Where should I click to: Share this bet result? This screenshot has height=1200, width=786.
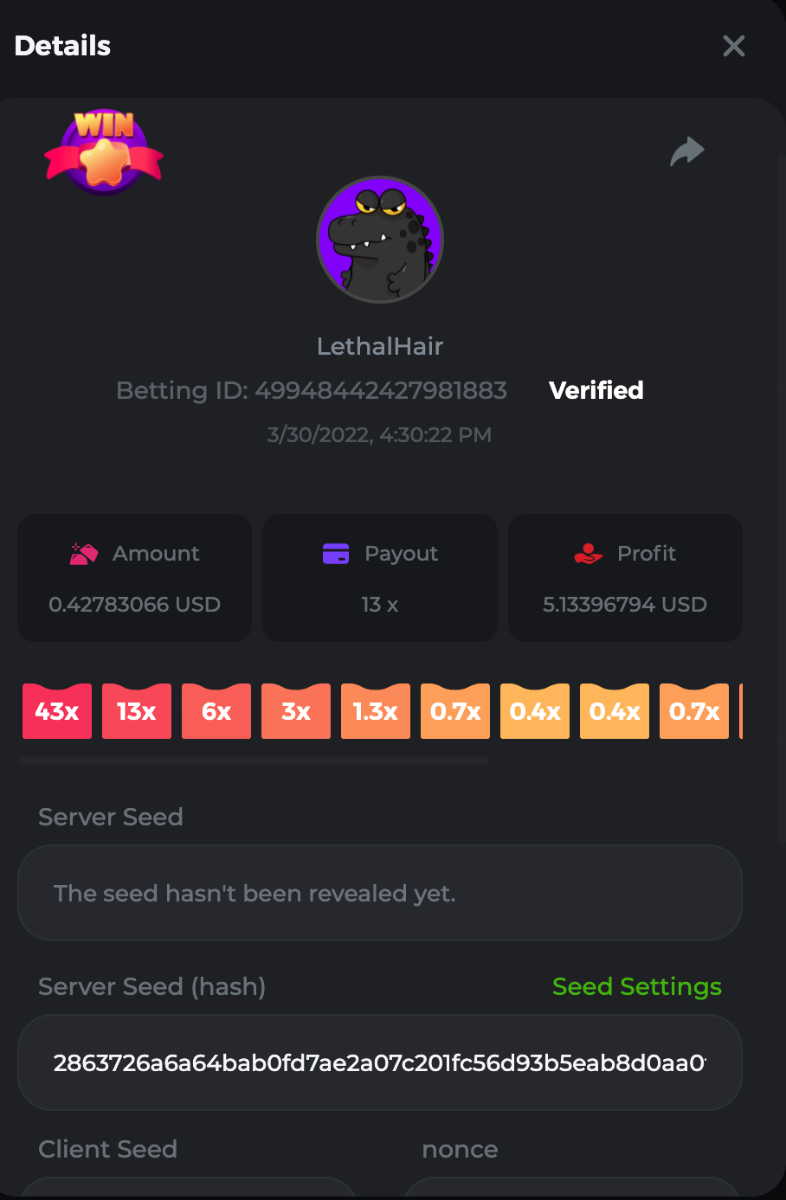coord(687,152)
